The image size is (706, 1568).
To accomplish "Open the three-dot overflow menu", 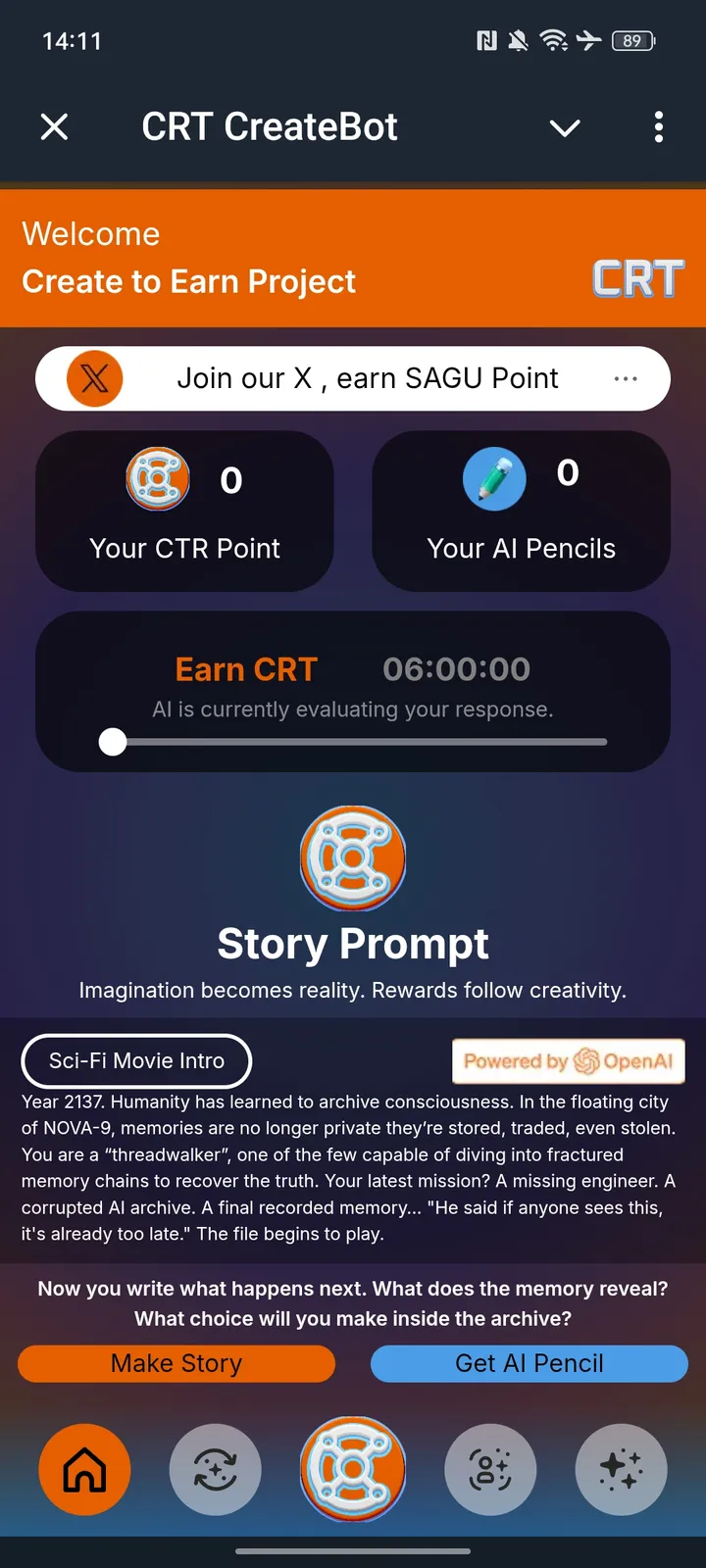I will coord(658,127).
